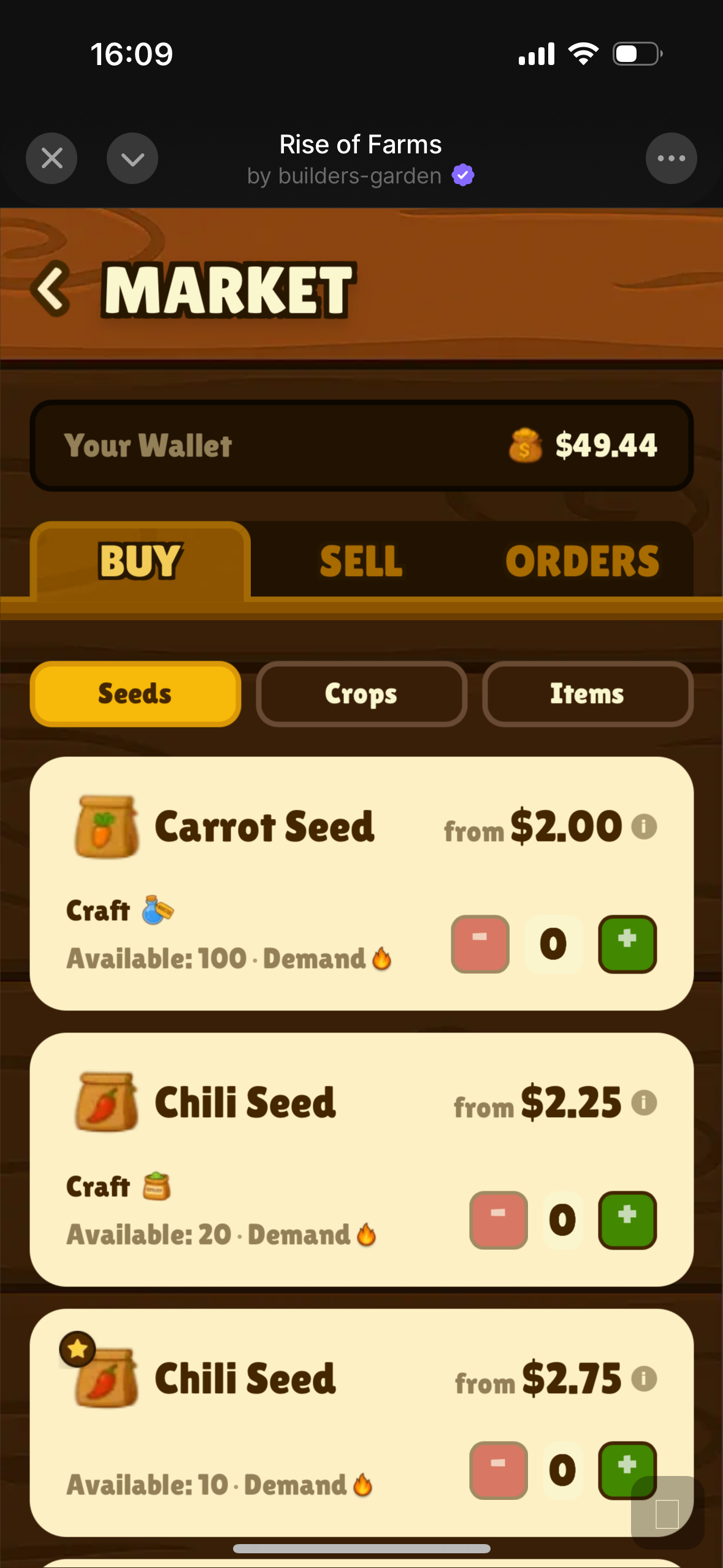Decrease the $2.75 Chili Seed quantity

point(498,1470)
